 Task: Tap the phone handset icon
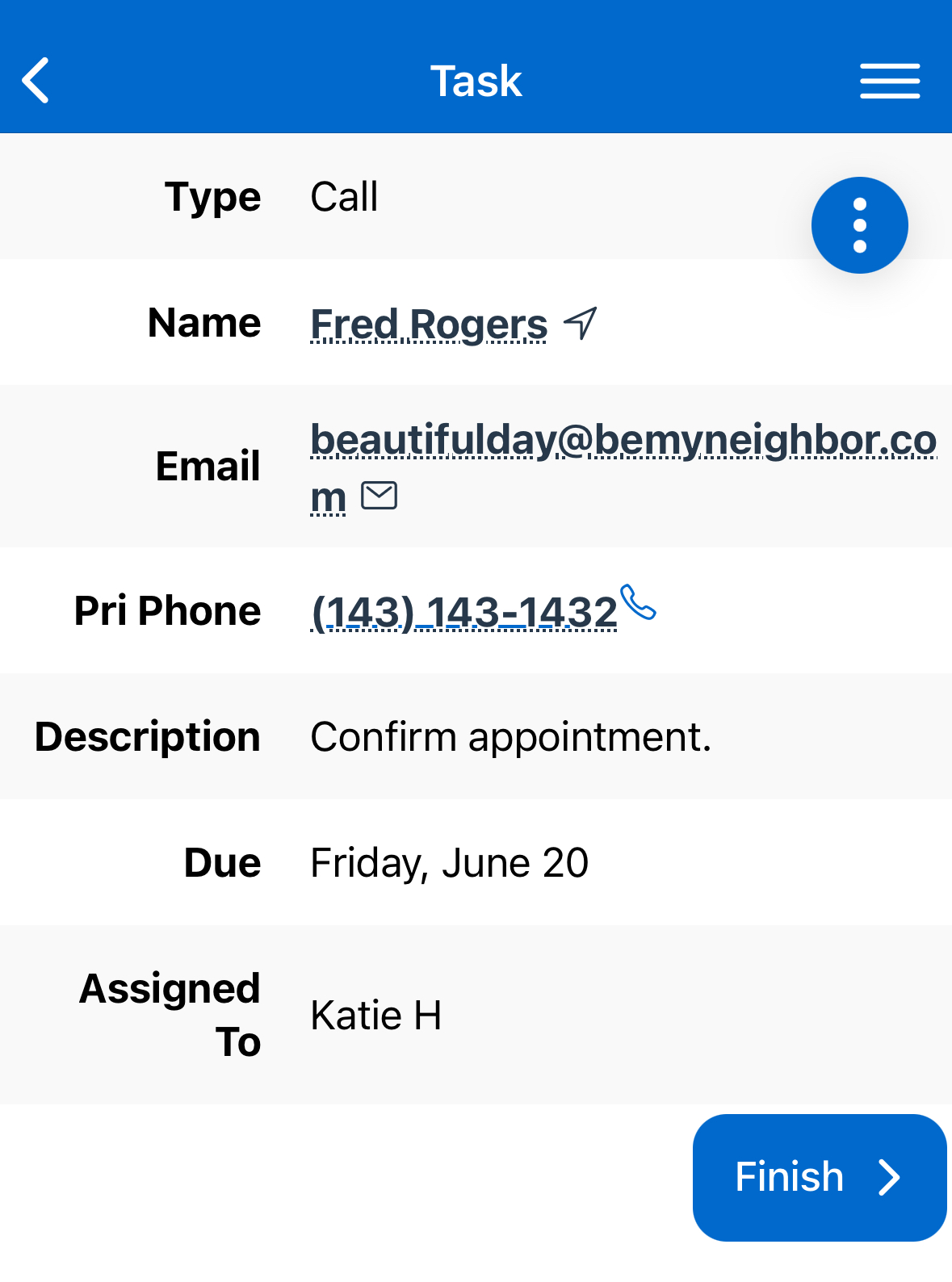point(638,602)
